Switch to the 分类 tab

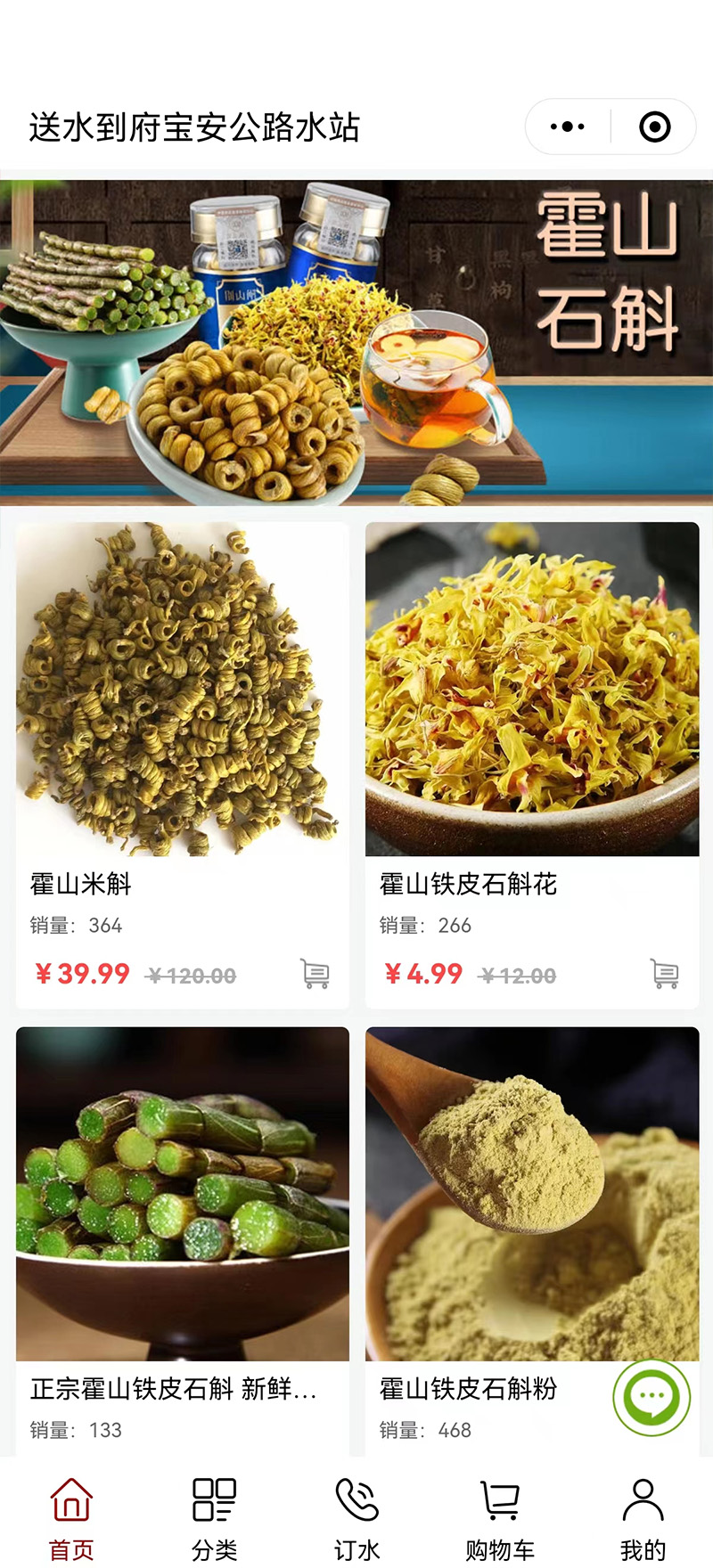(x=214, y=1515)
